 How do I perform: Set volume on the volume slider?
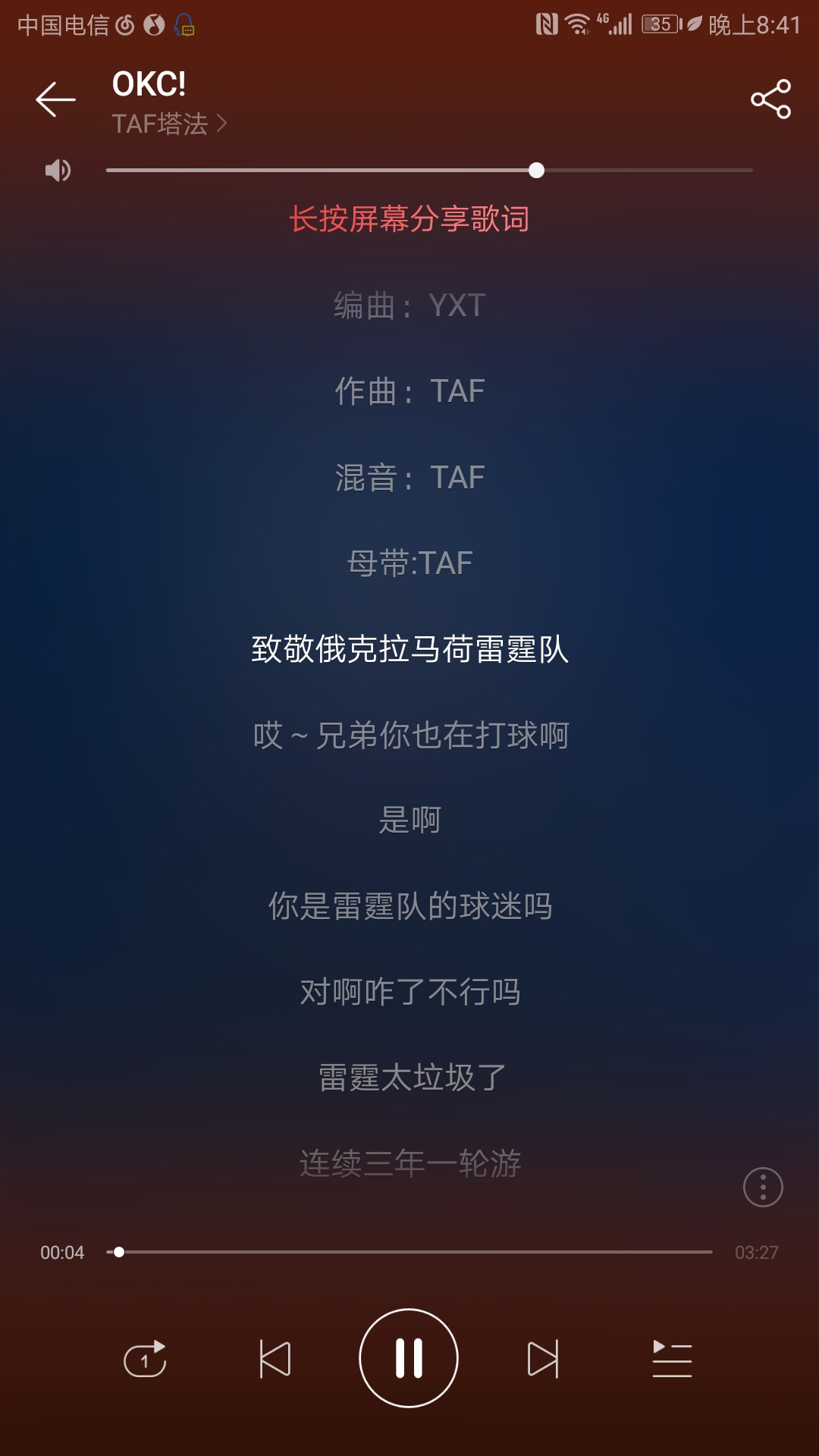click(429, 171)
